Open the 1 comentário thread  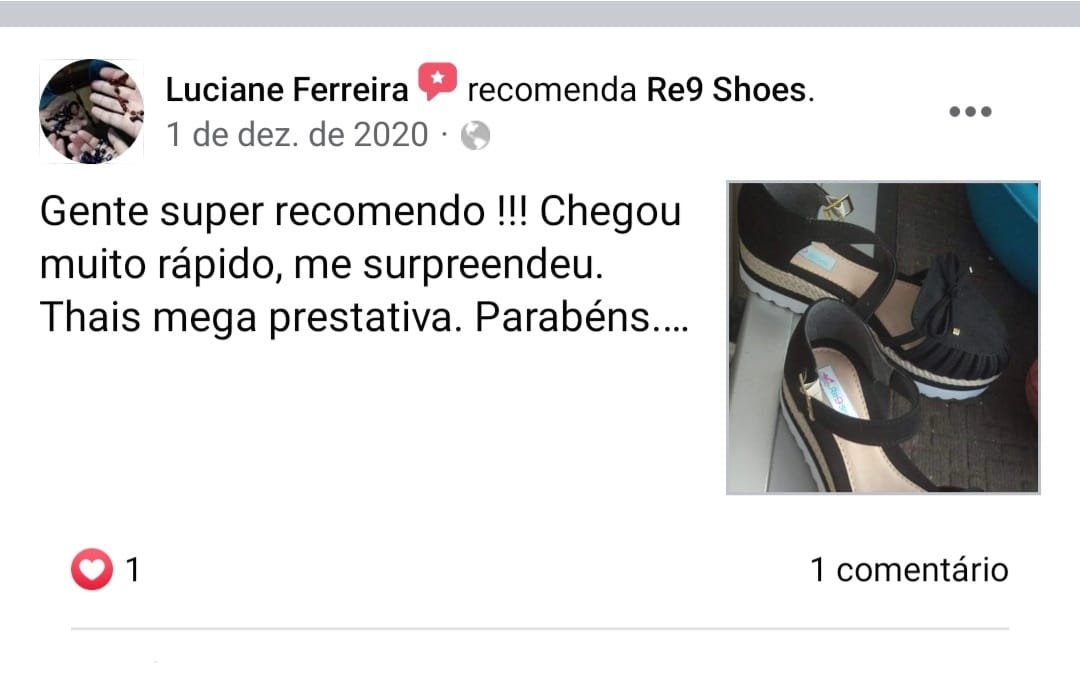[908, 570]
